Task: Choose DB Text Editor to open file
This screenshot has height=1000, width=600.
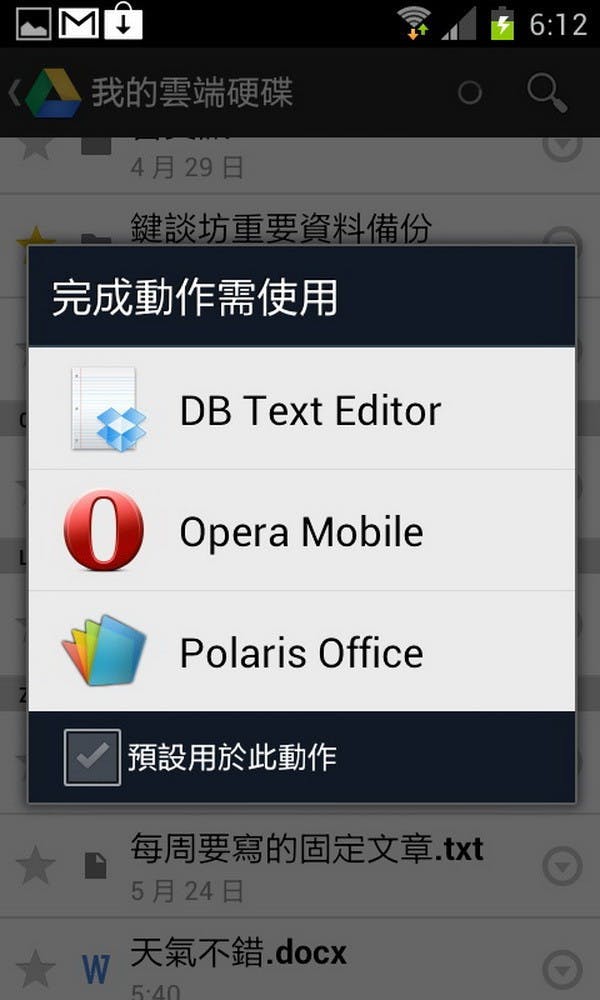Action: click(301, 410)
